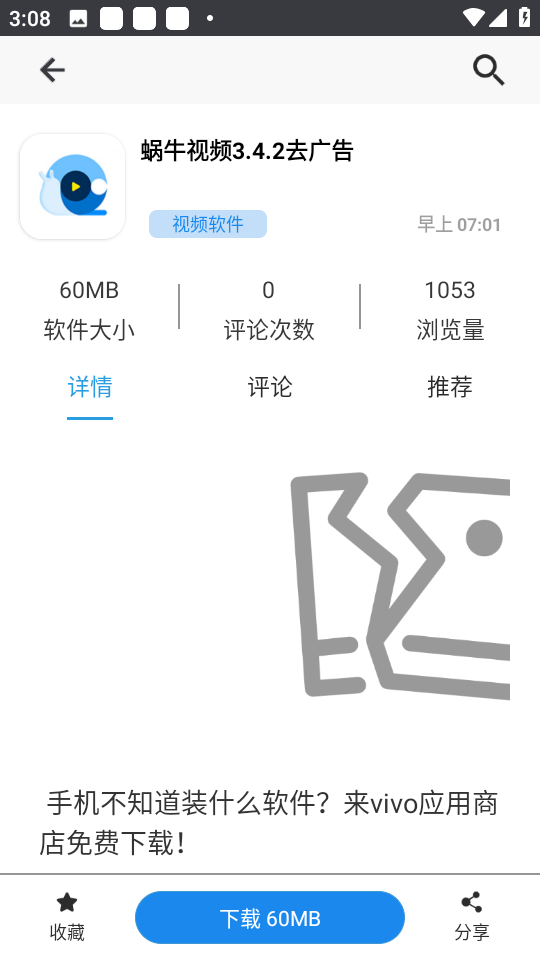
Task: Open the broken screenshot image
Action: pos(400,586)
